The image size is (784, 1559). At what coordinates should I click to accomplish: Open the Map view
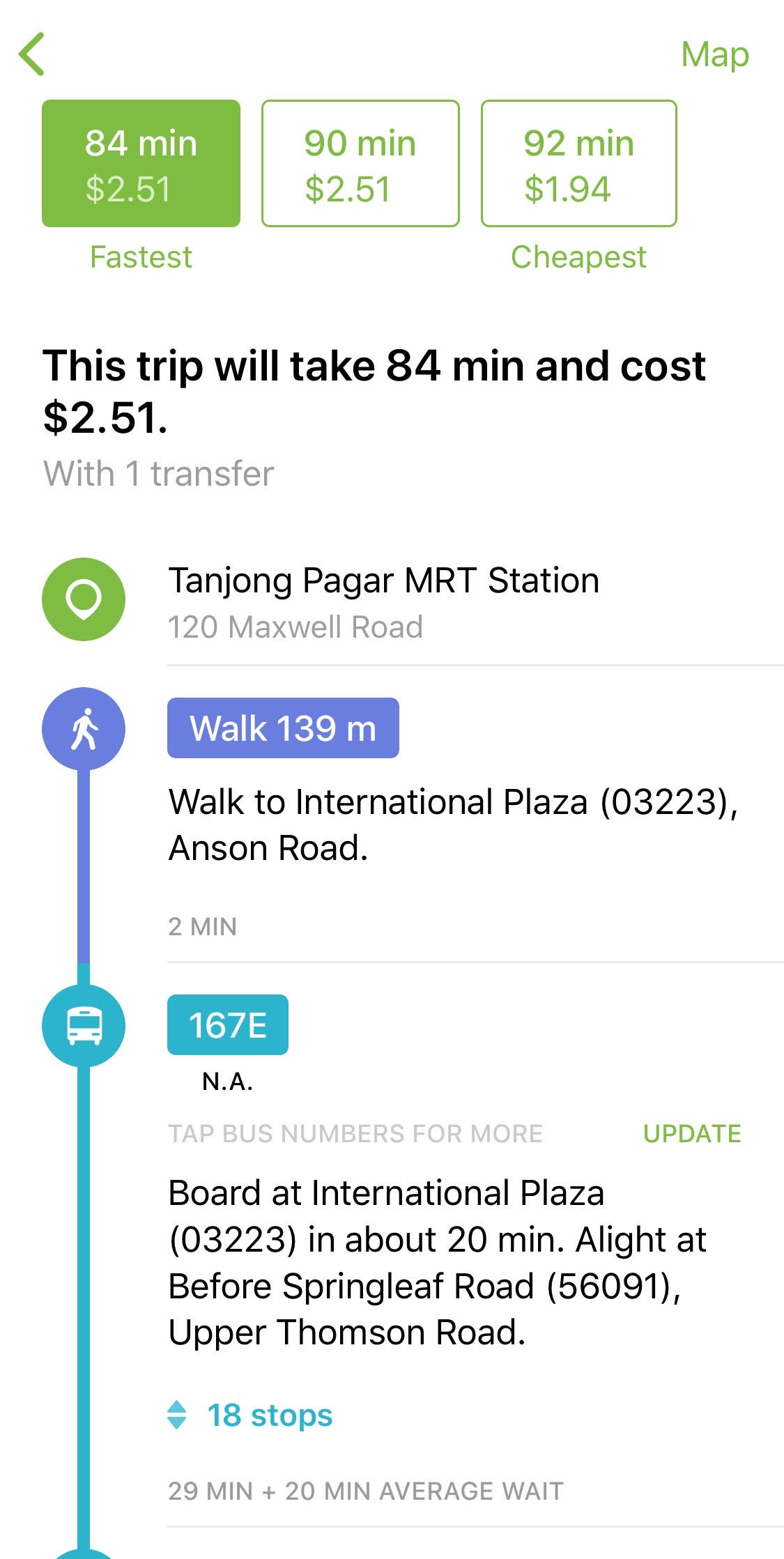(x=714, y=55)
